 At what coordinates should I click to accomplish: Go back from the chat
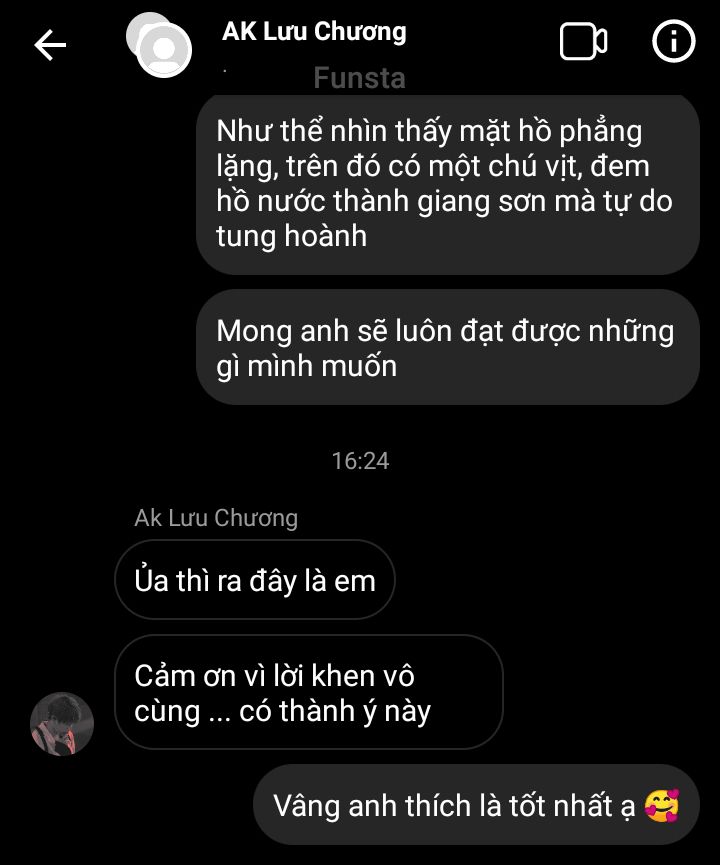(x=50, y=45)
